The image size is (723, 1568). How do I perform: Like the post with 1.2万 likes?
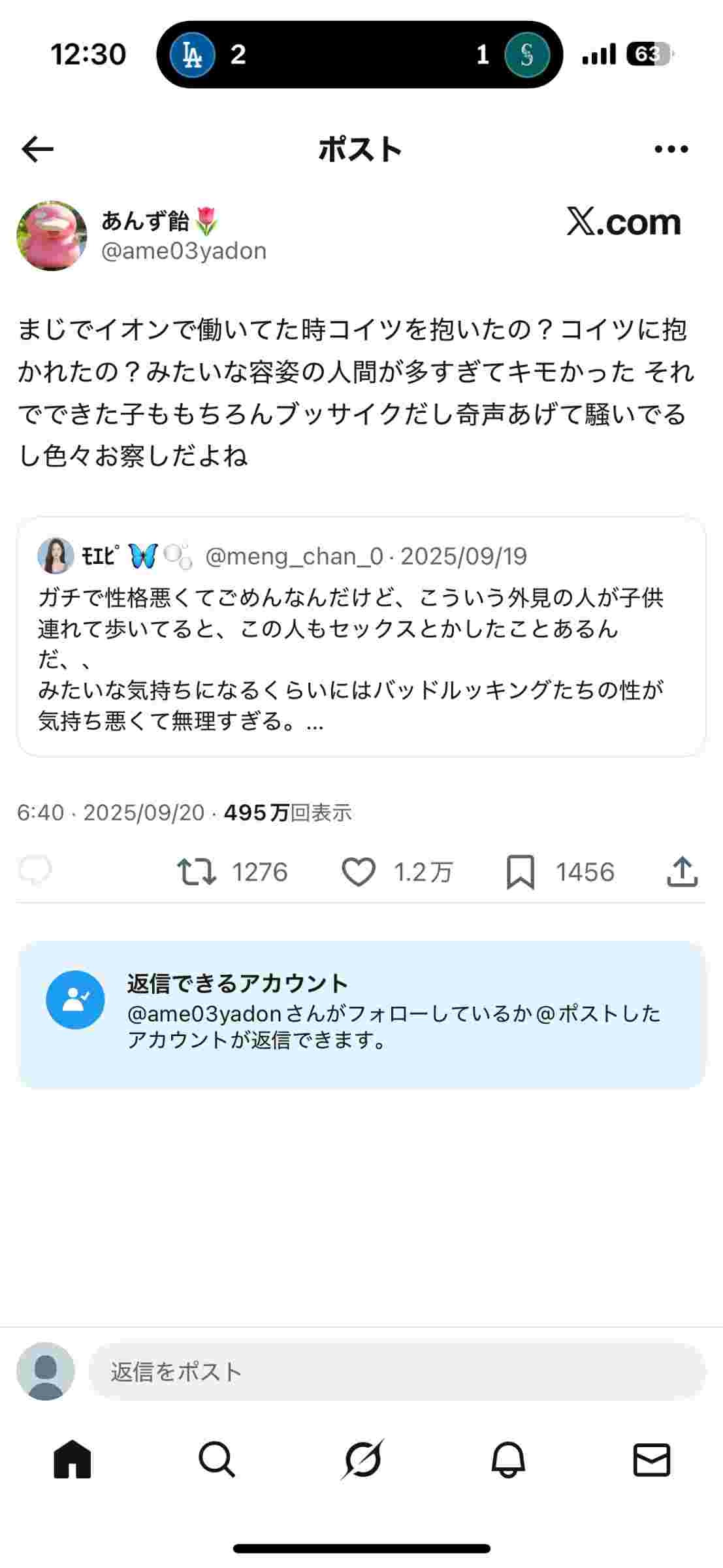coord(359,872)
